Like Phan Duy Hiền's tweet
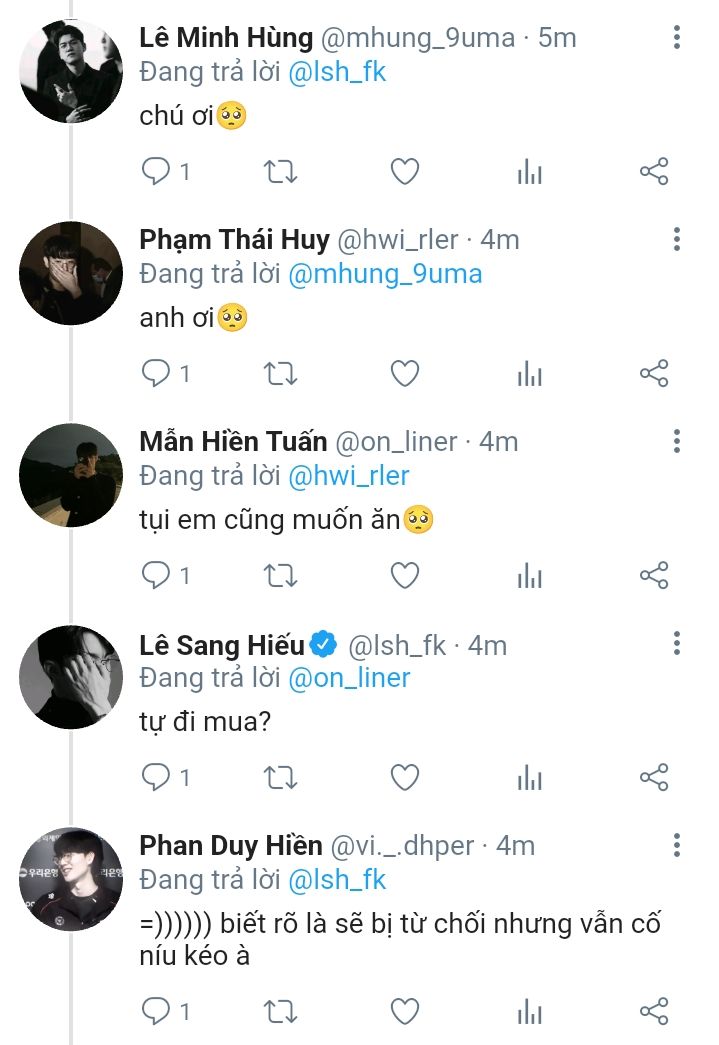This screenshot has height=1045, width=719. [x=404, y=1010]
